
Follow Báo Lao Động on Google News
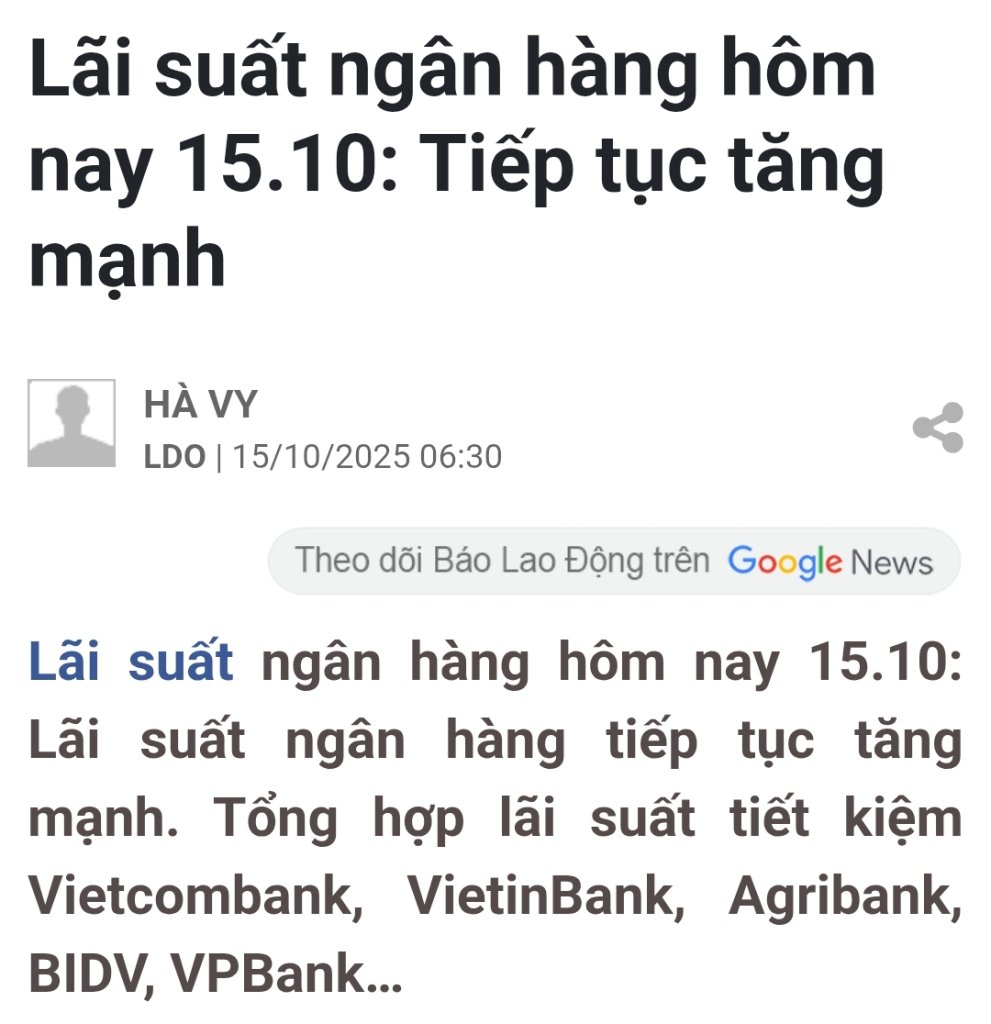pos(613,561)
